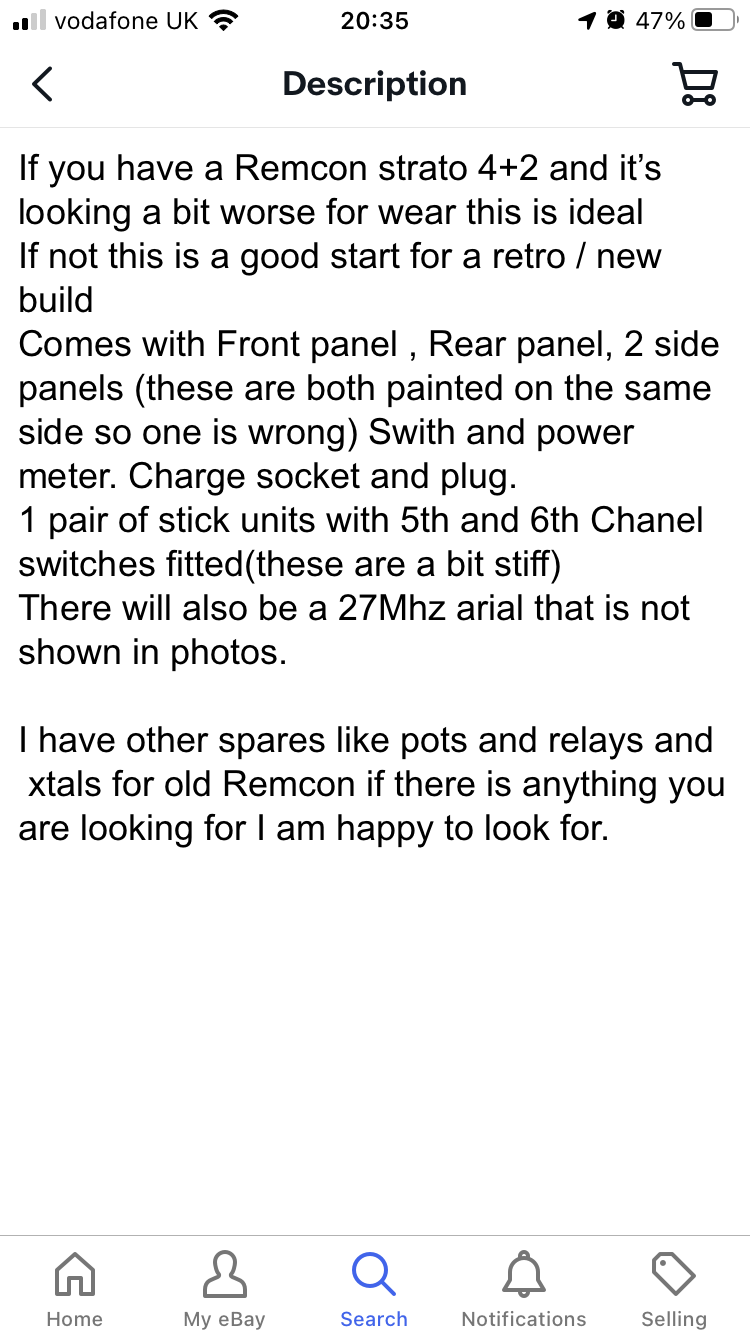Select the Search tab
This screenshot has width=750, height=1334.
(x=374, y=1288)
